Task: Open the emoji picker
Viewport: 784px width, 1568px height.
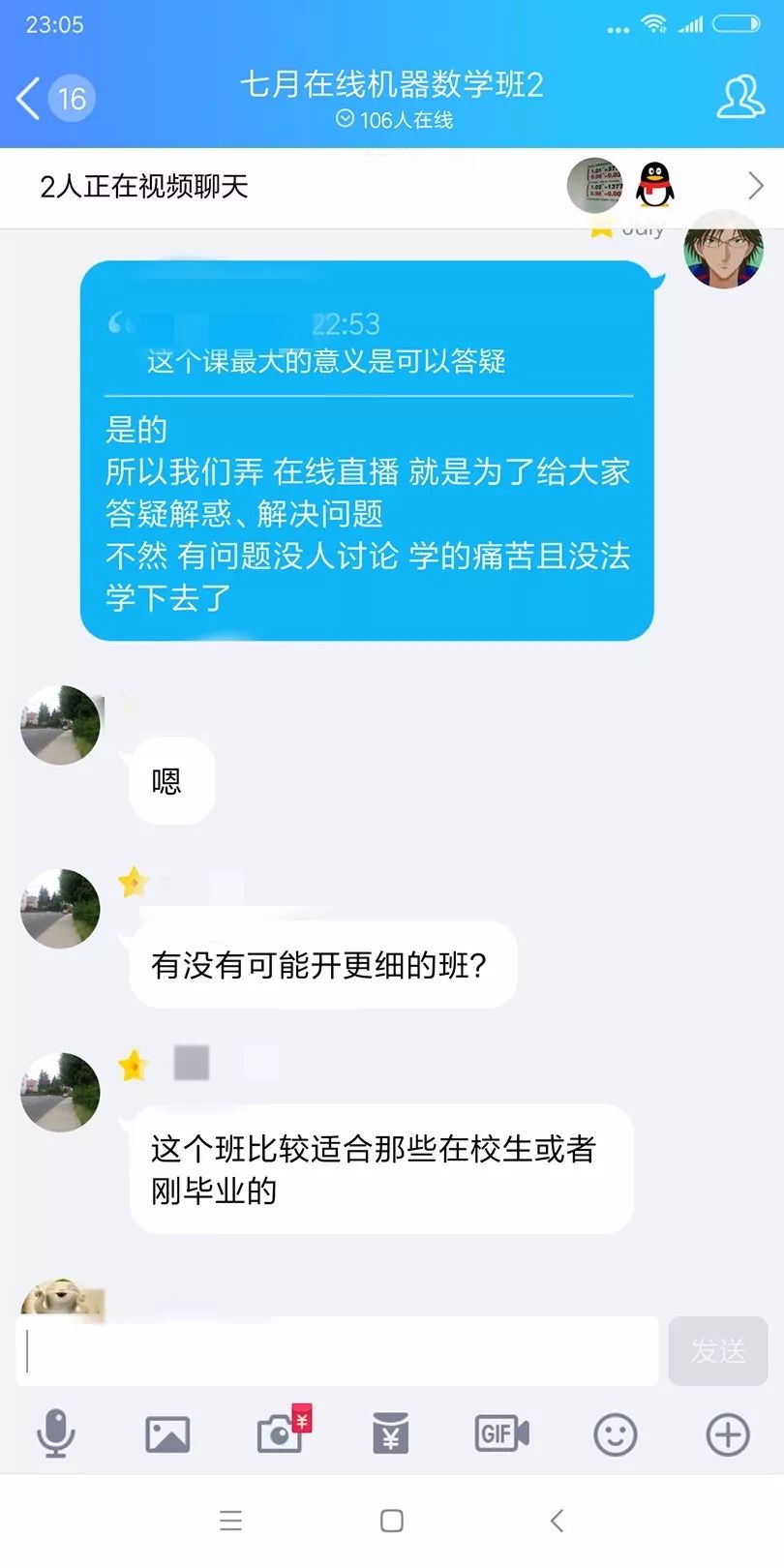Action: click(x=616, y=1433)
